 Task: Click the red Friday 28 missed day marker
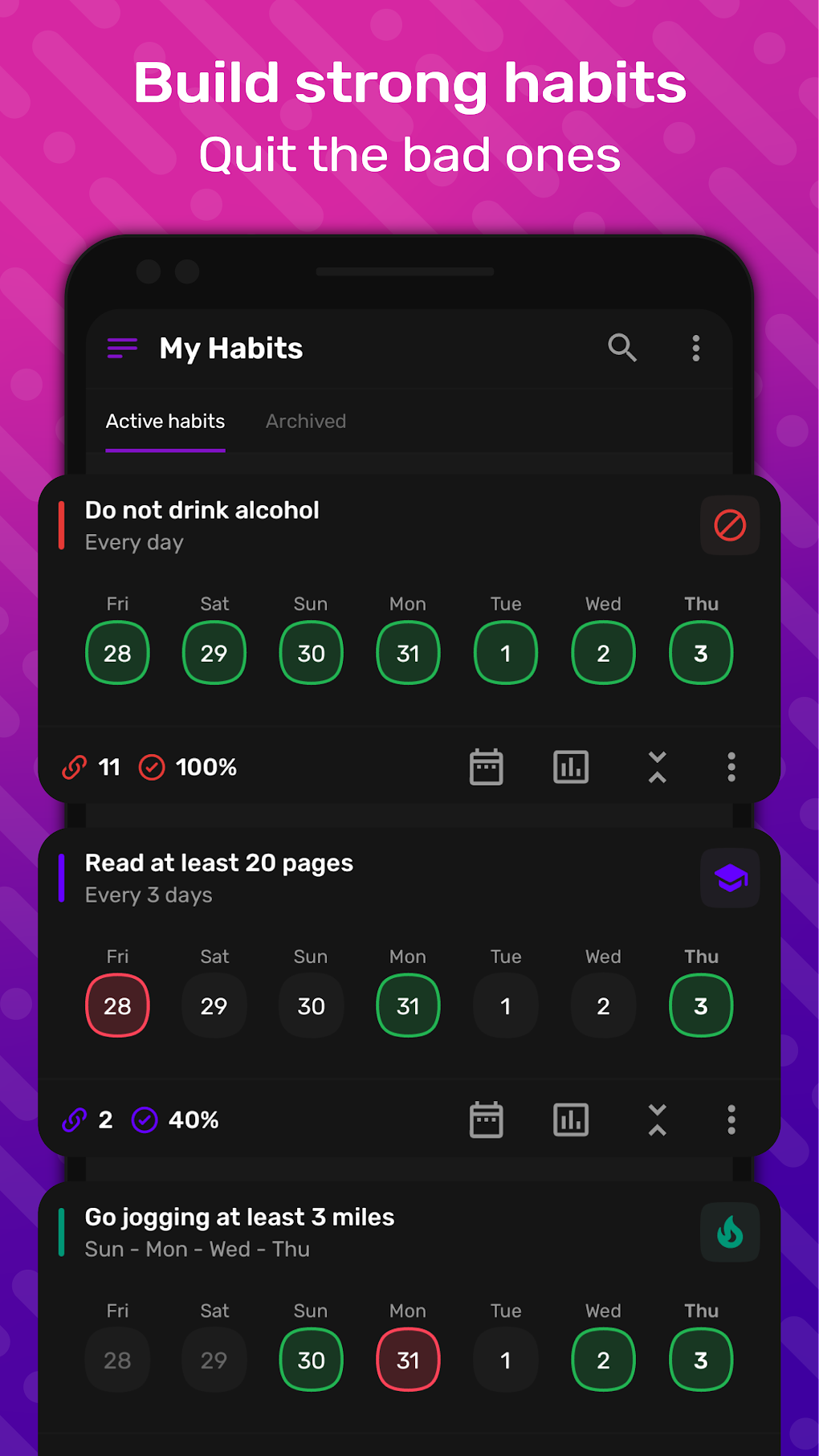click(x=117, y=1005)
